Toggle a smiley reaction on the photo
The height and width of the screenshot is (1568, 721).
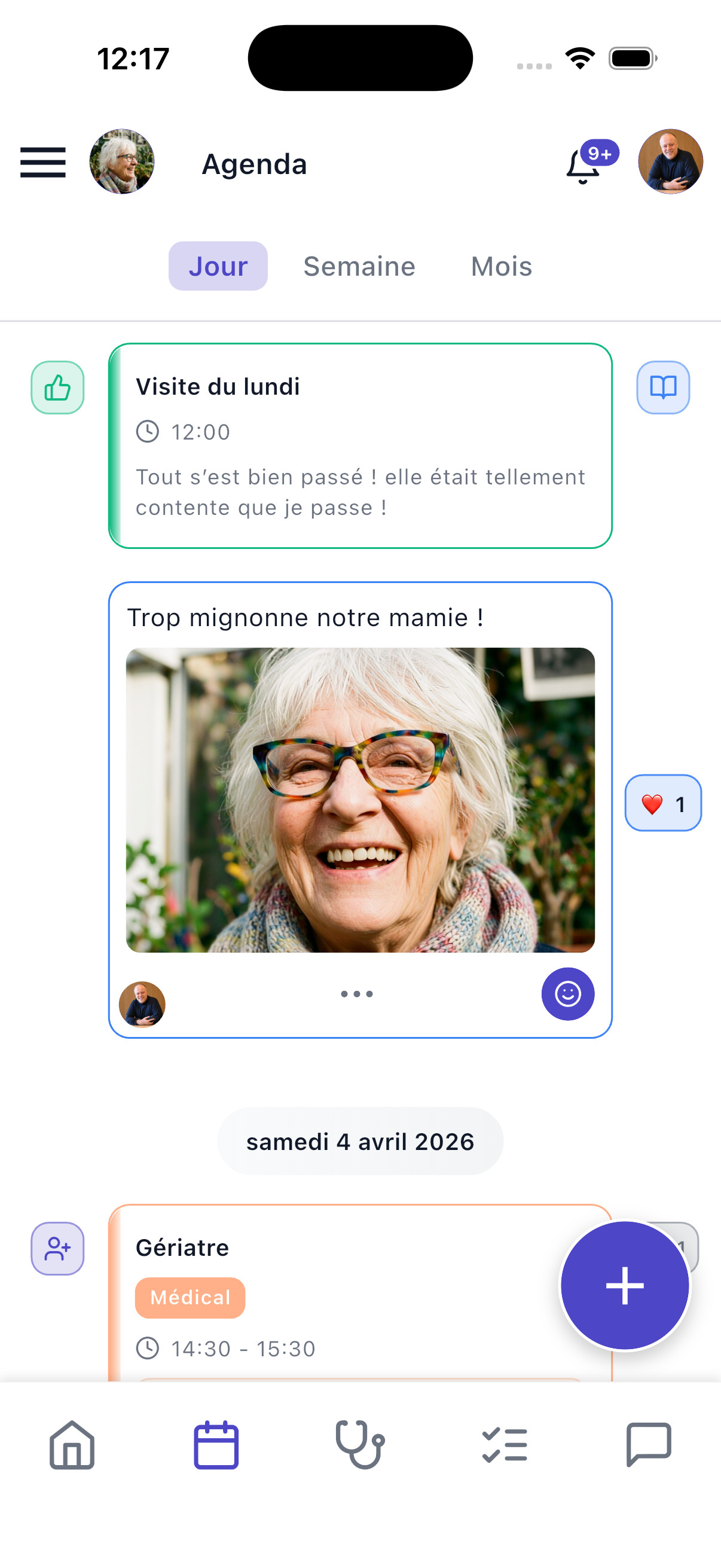coord(568,993)
